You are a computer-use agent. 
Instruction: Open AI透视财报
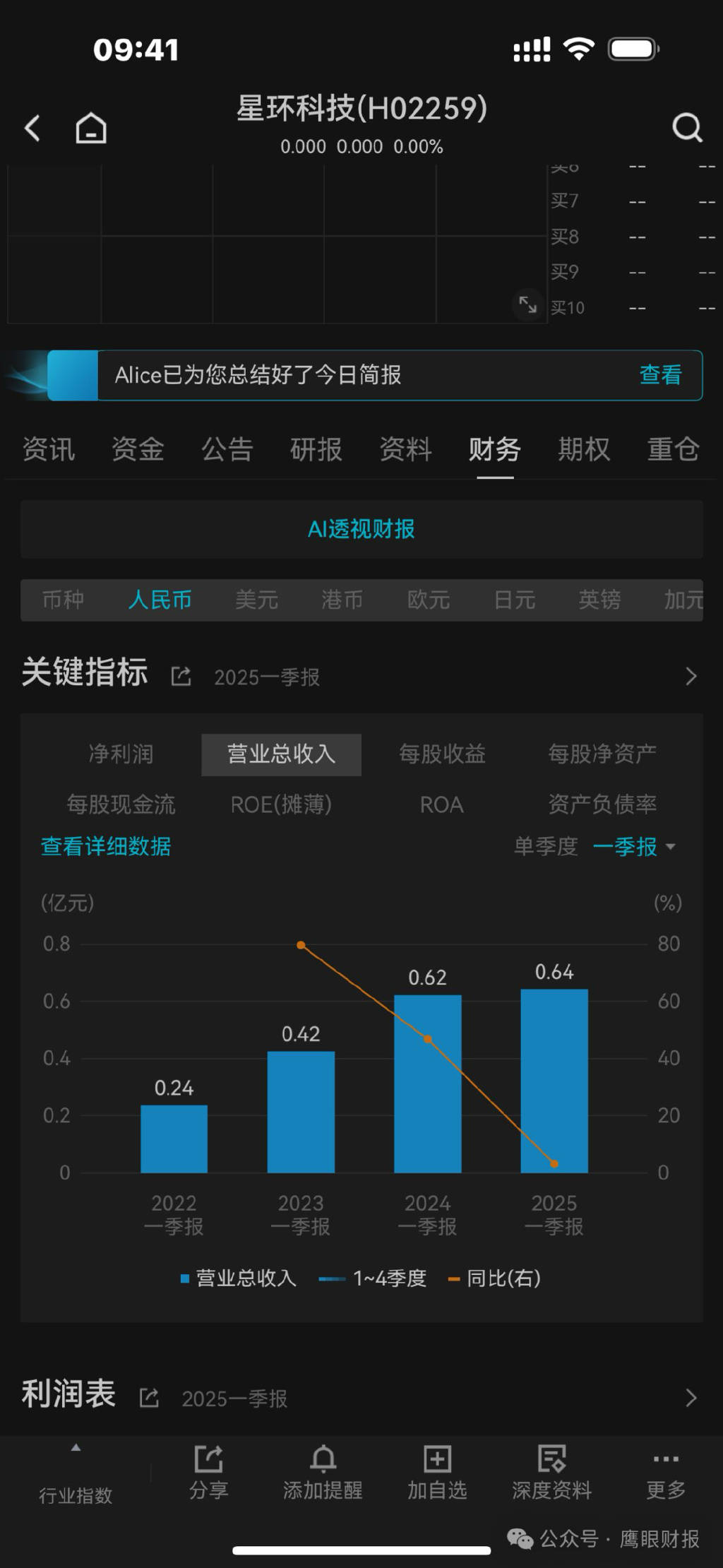point(361,528)
